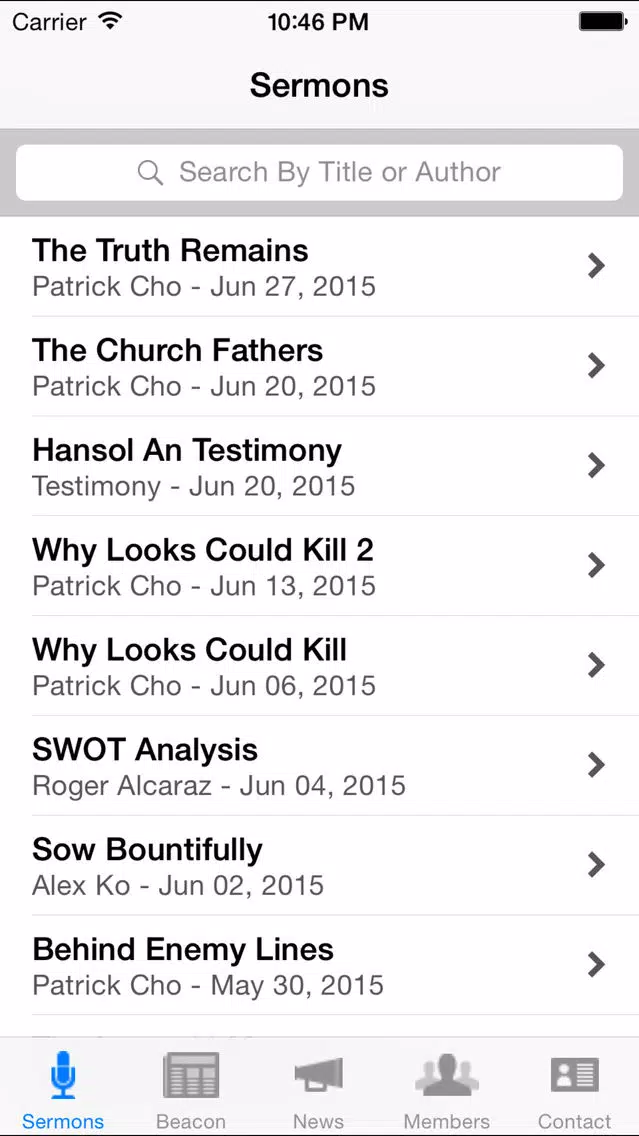
Task: Open SWOT Analysis by Roger Alcaraz
Action: point(320,767)
